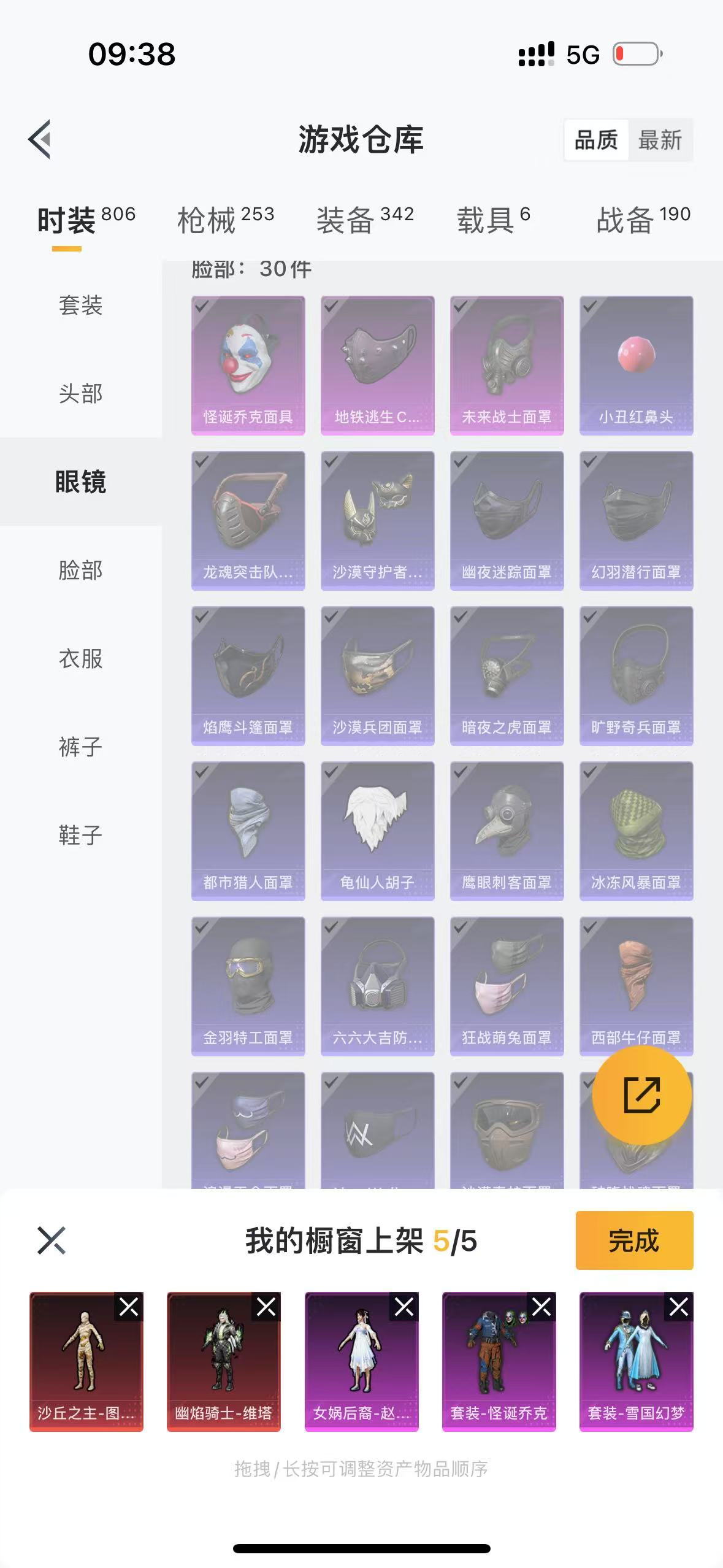Switch to the 枪械 tab
This screenshot has height=1568, width=723.
225,219
